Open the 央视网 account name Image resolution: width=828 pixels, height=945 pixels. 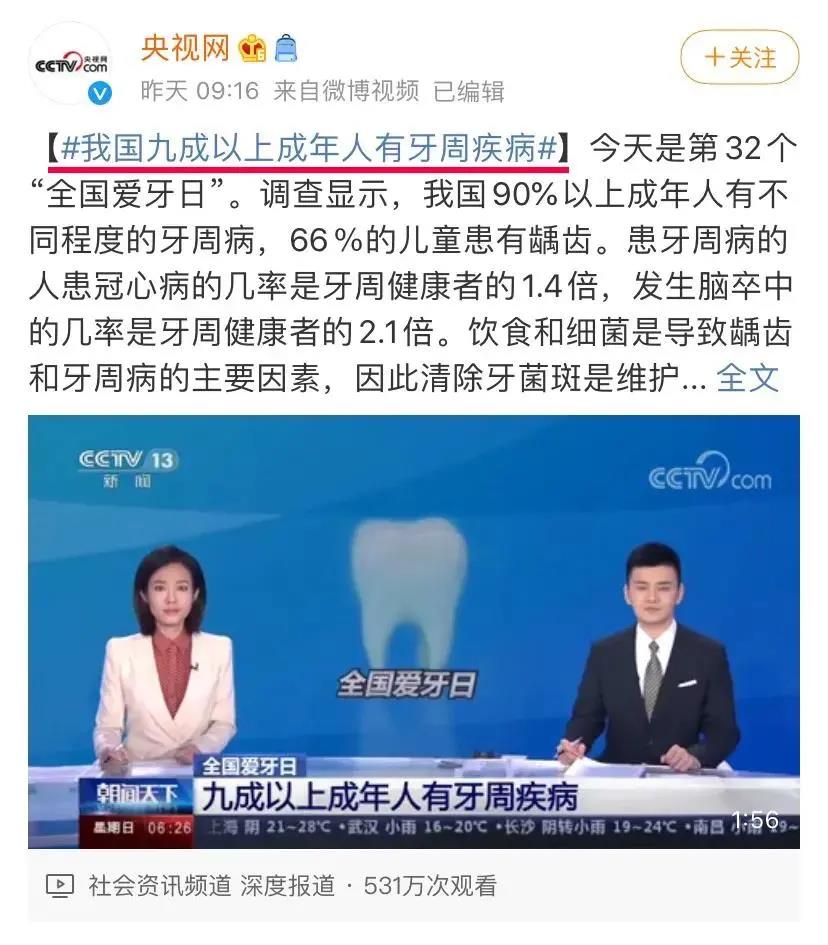point(185,47)
